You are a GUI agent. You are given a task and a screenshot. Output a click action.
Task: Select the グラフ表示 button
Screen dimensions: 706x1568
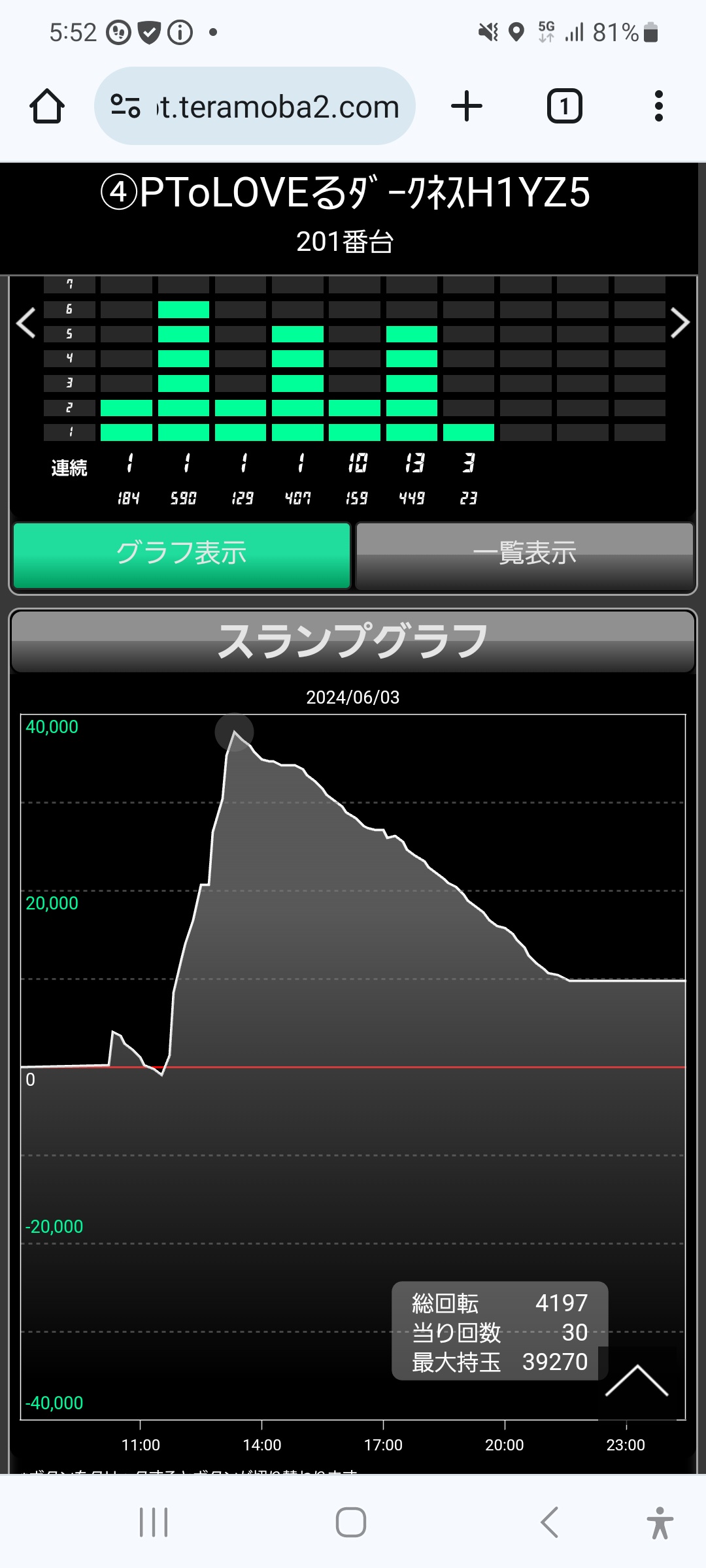point(182,555)
